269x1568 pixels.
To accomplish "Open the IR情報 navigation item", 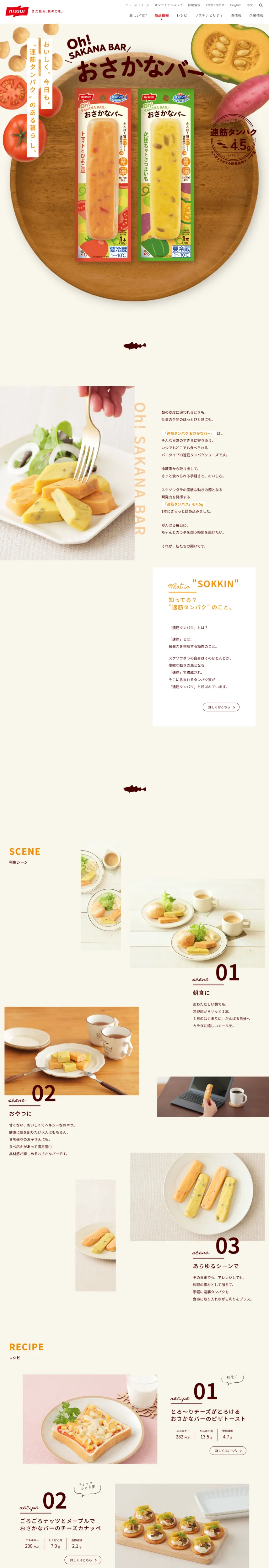I will pyautogui.click(x=235, y=15).
